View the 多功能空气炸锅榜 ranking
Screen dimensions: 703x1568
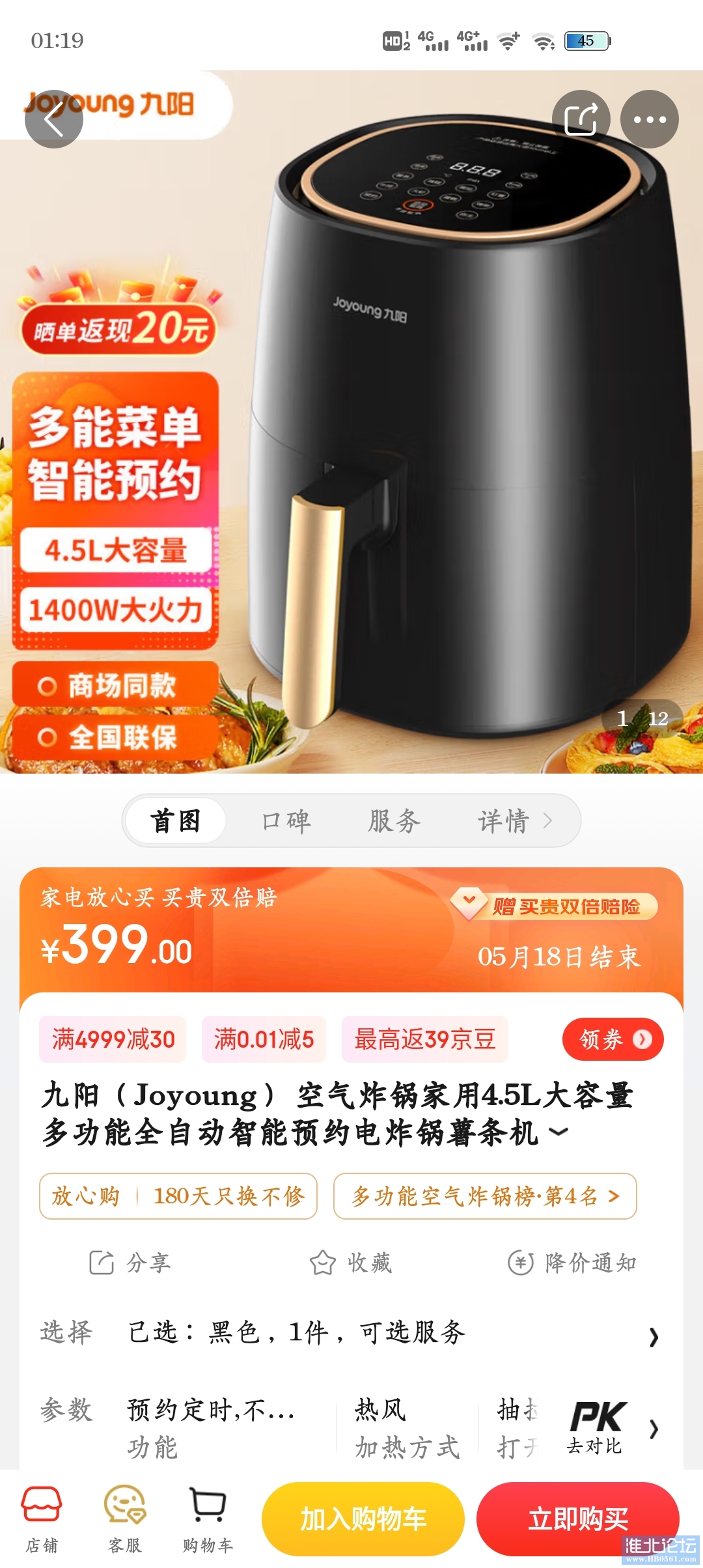484,1196
